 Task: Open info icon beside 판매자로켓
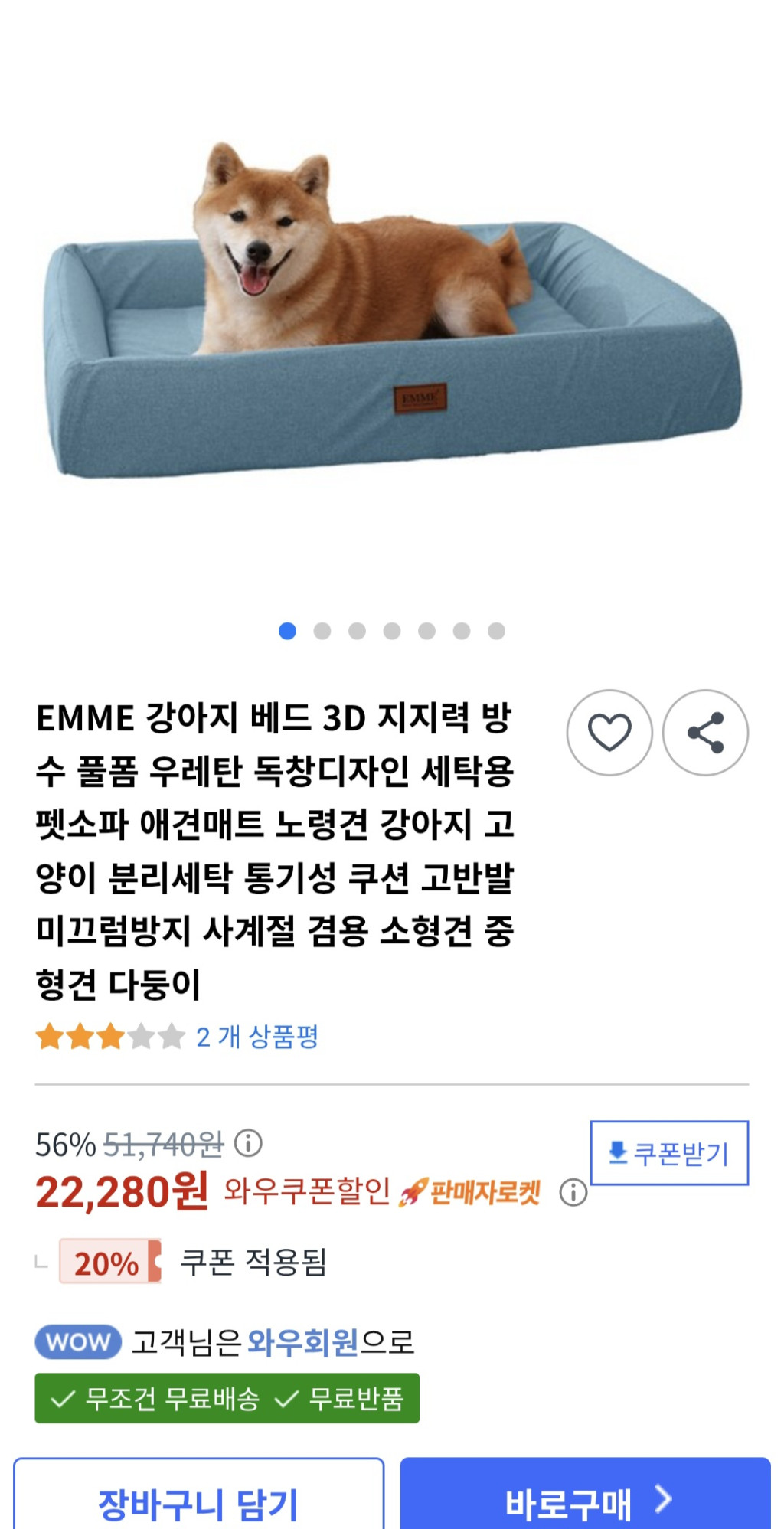(x=573, y=1192)
